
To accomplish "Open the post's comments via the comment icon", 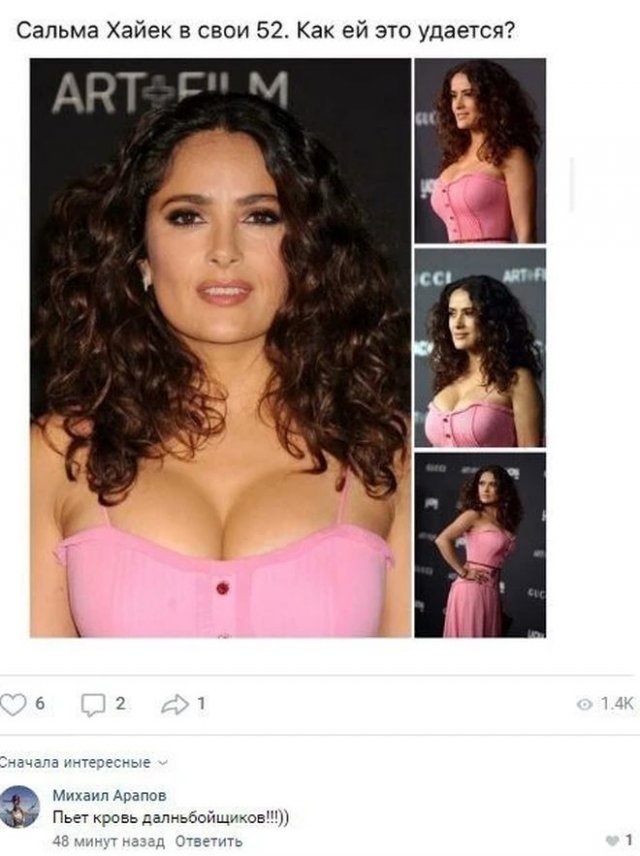I will (x=93, y=704).
